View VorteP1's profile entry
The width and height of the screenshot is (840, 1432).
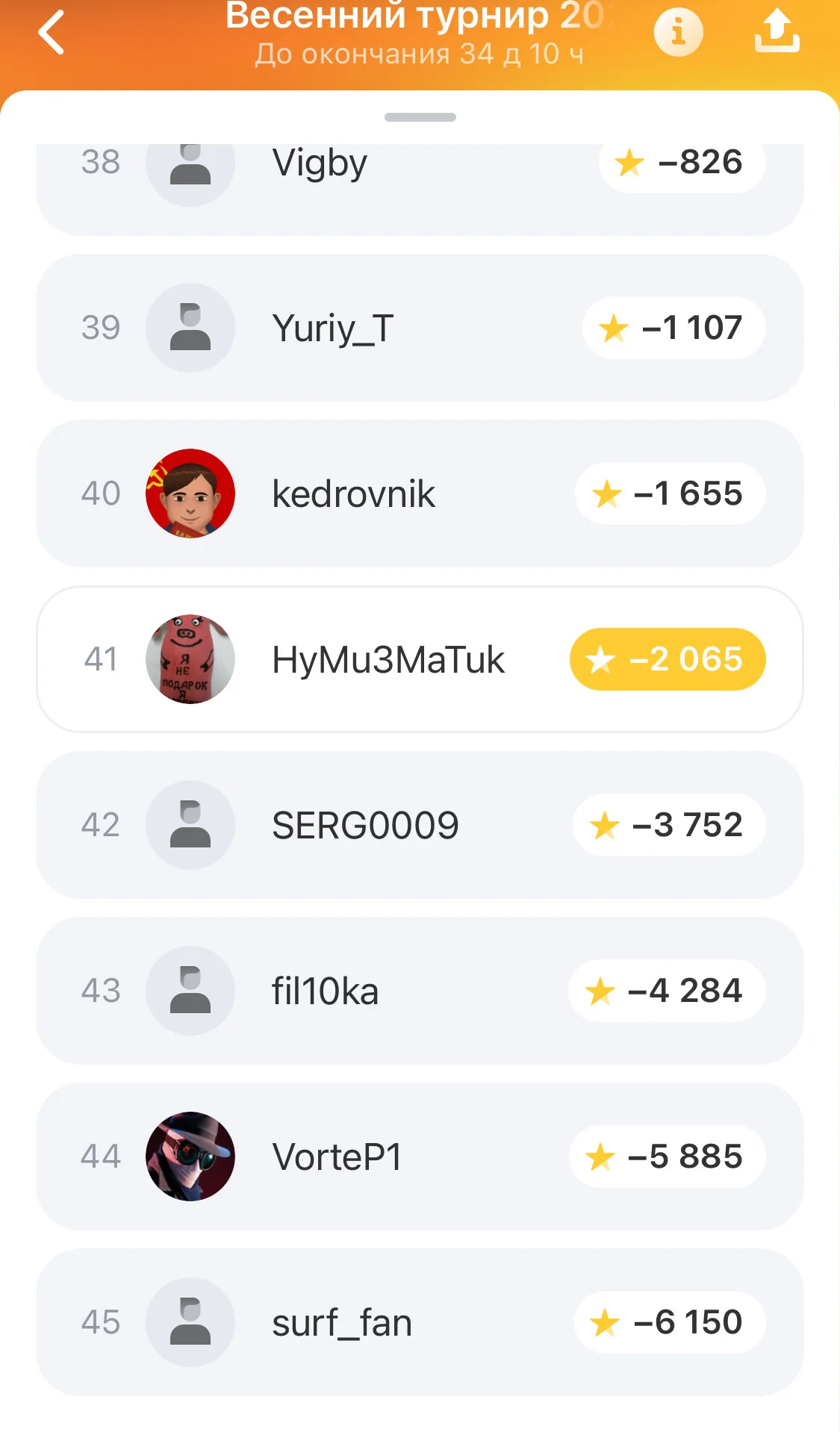(420, 1157)
